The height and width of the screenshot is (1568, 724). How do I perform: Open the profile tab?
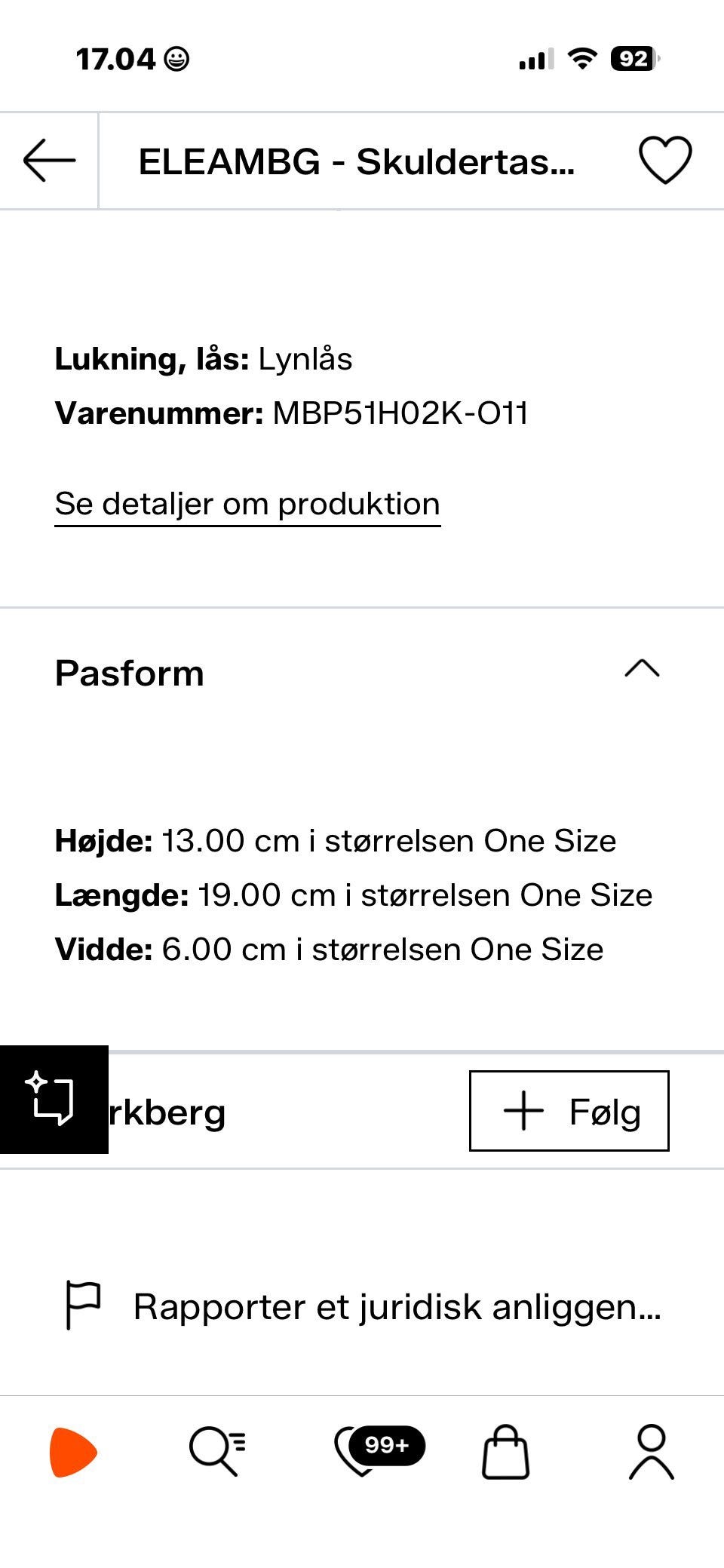[652, 1451]
